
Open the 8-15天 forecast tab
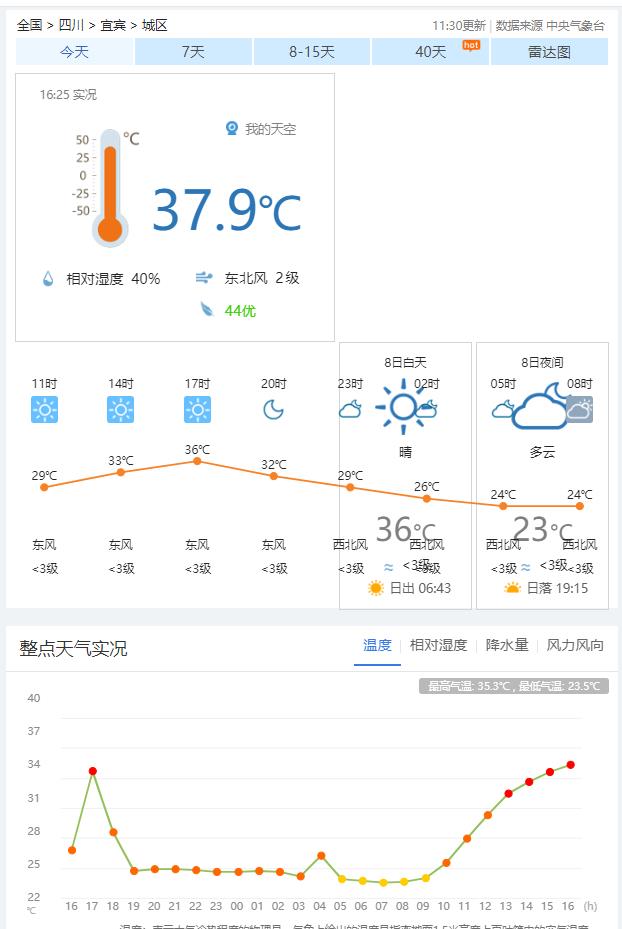click(x=312, y=52)
